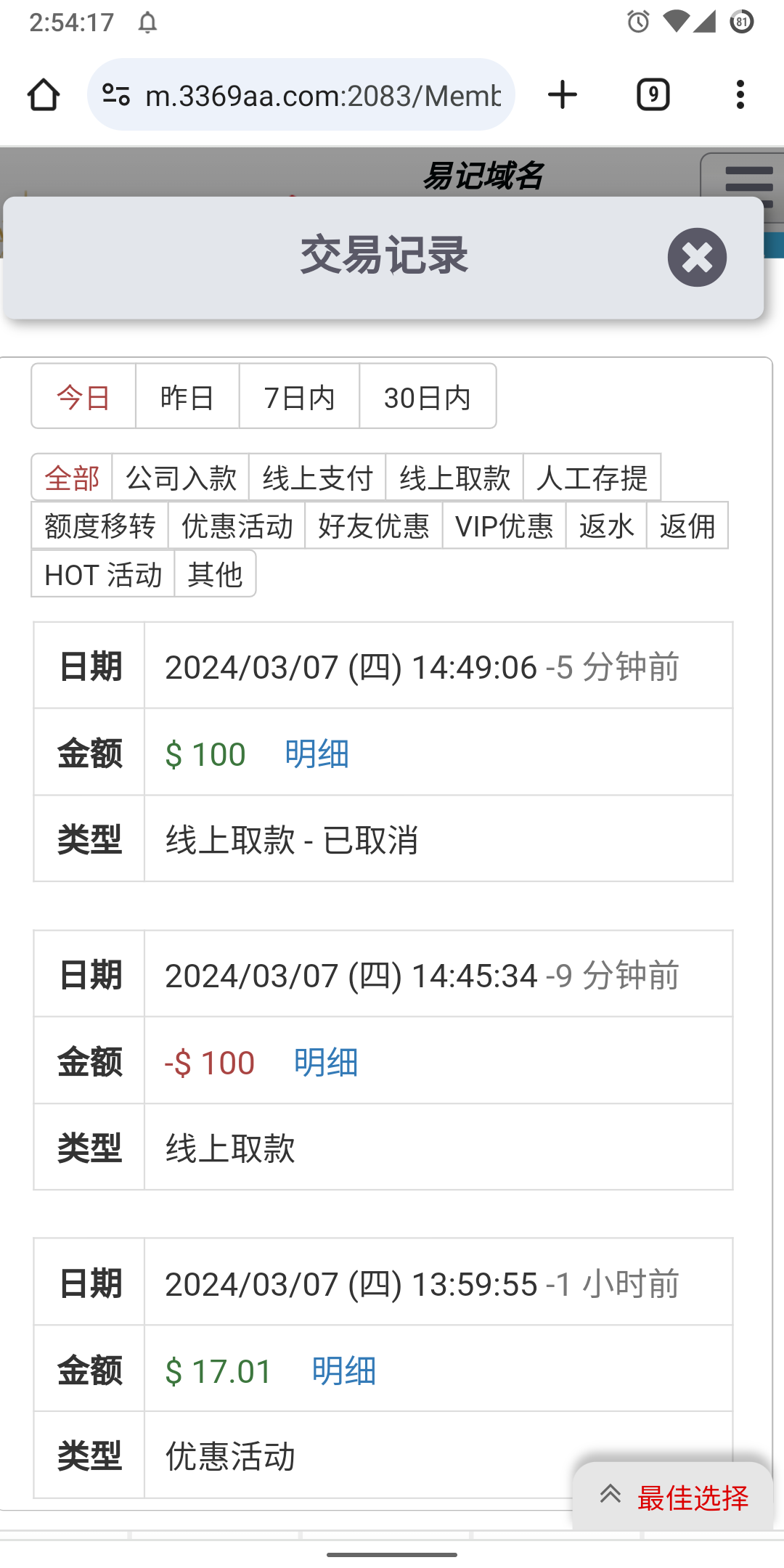Select the 昨日 date filter

tap(187, 396)
